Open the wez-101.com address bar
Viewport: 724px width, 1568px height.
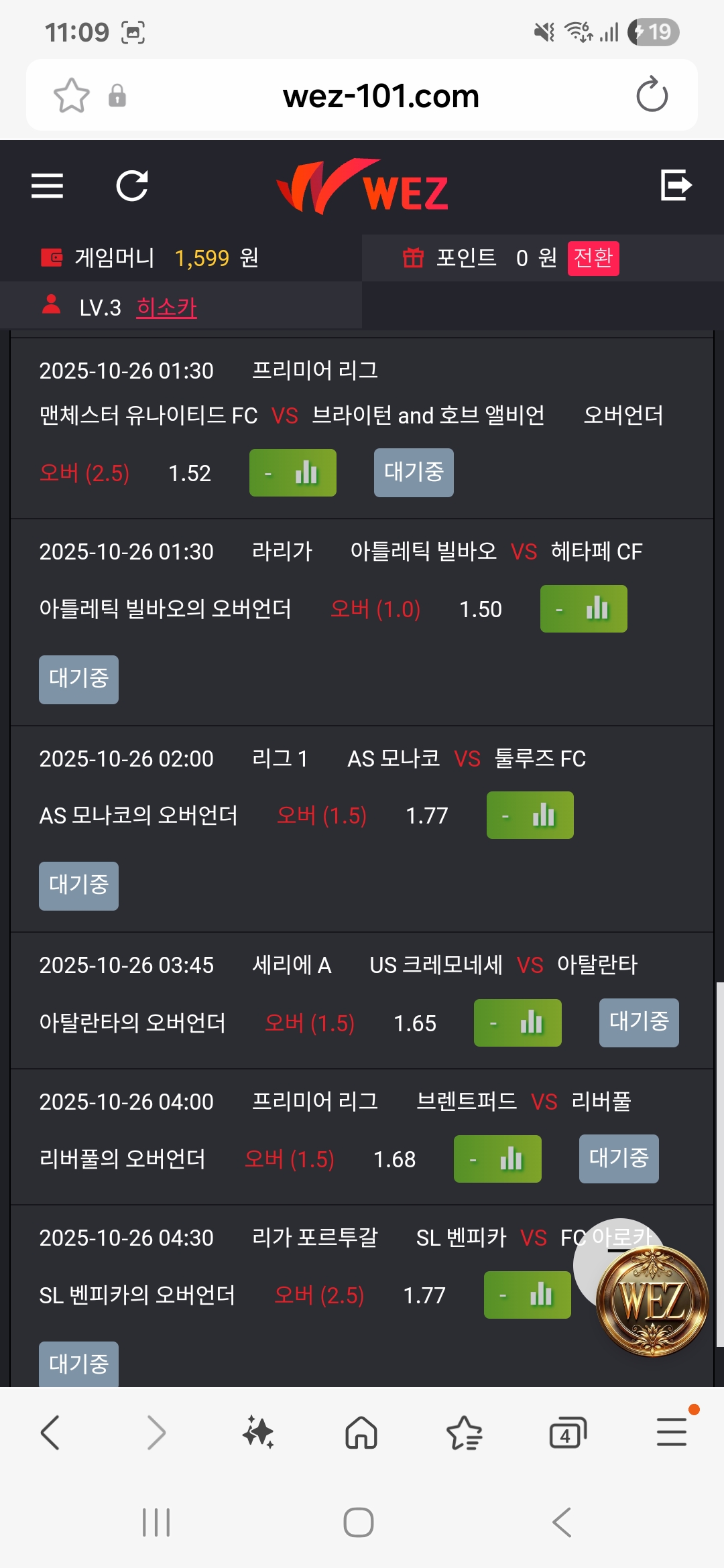[381, 96]
